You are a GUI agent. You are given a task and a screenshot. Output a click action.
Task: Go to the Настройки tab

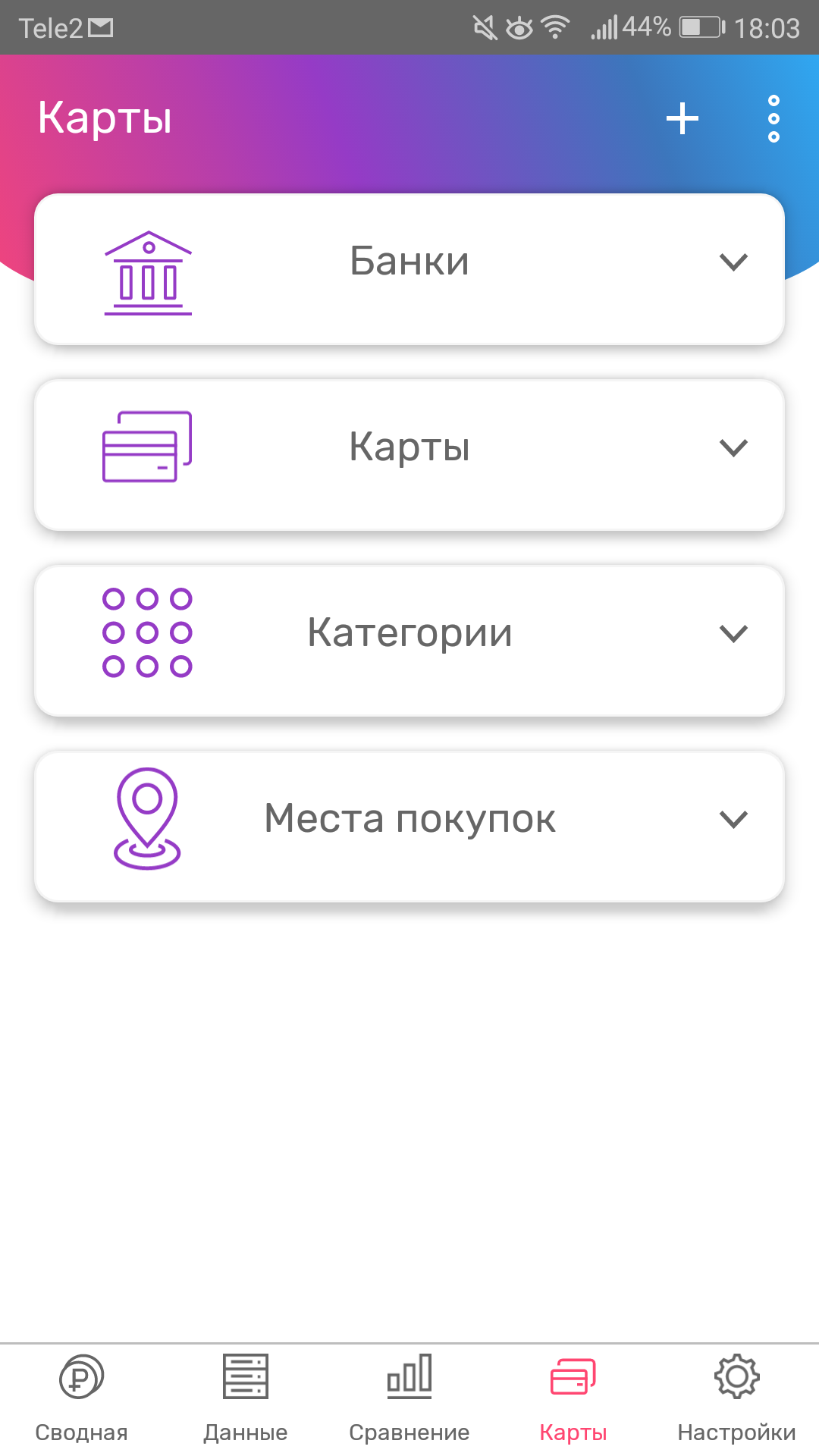tap(737, 1400)
